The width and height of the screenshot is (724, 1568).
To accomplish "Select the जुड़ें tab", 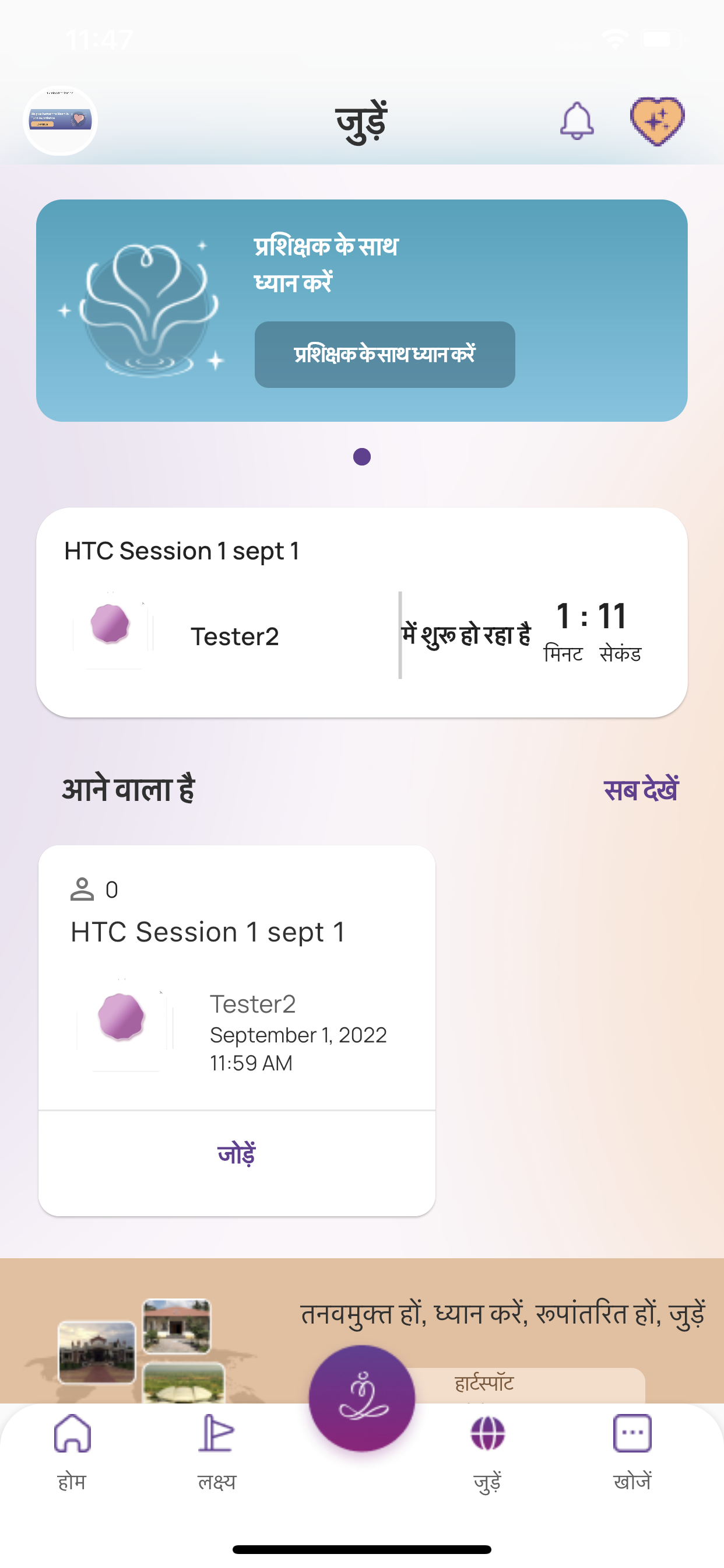I will [x=487, y=1451].
